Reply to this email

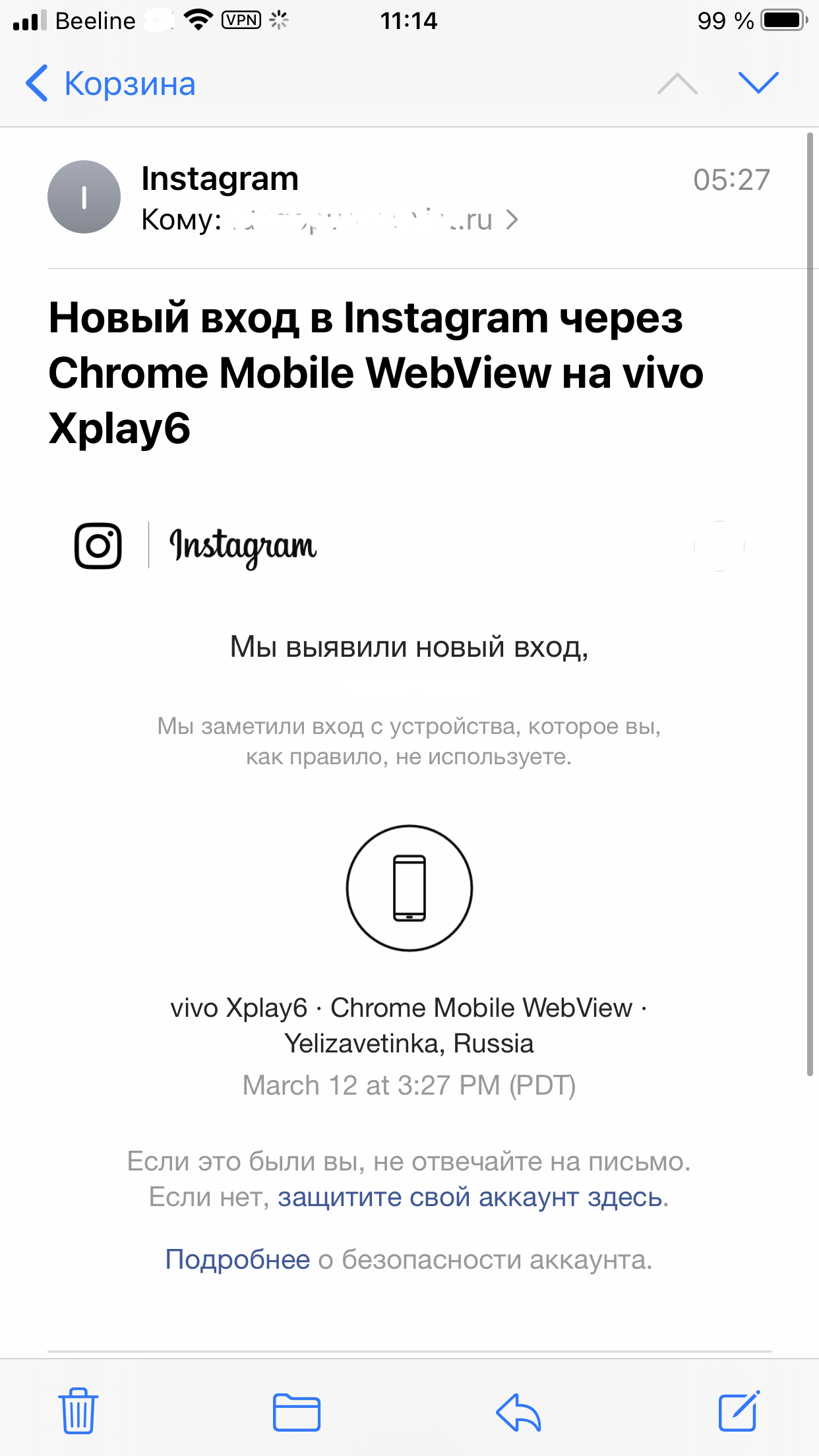point(518,1412)
